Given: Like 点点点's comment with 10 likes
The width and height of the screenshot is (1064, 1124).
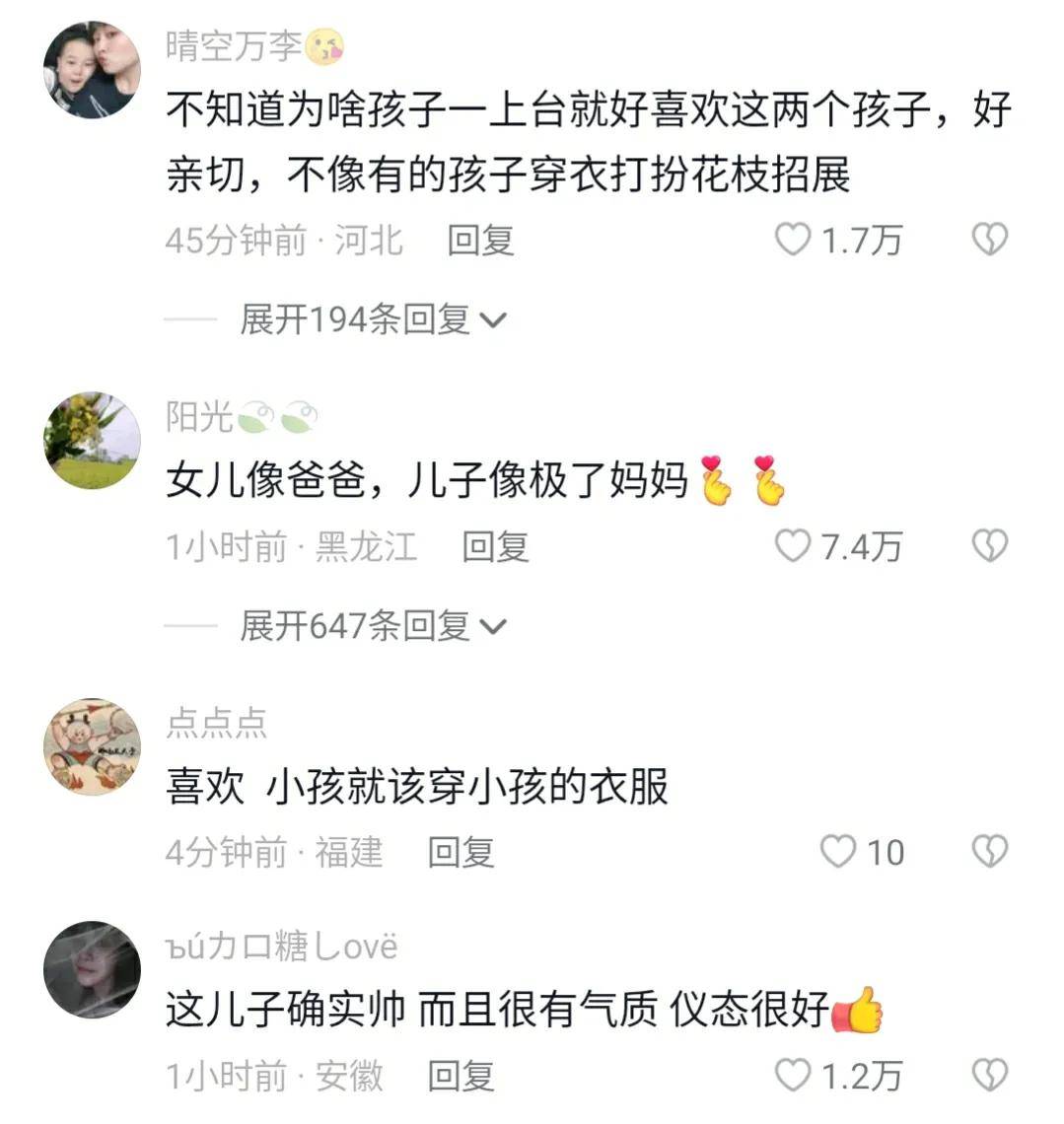Looking at the screenshot, I should tap(838, 852).
